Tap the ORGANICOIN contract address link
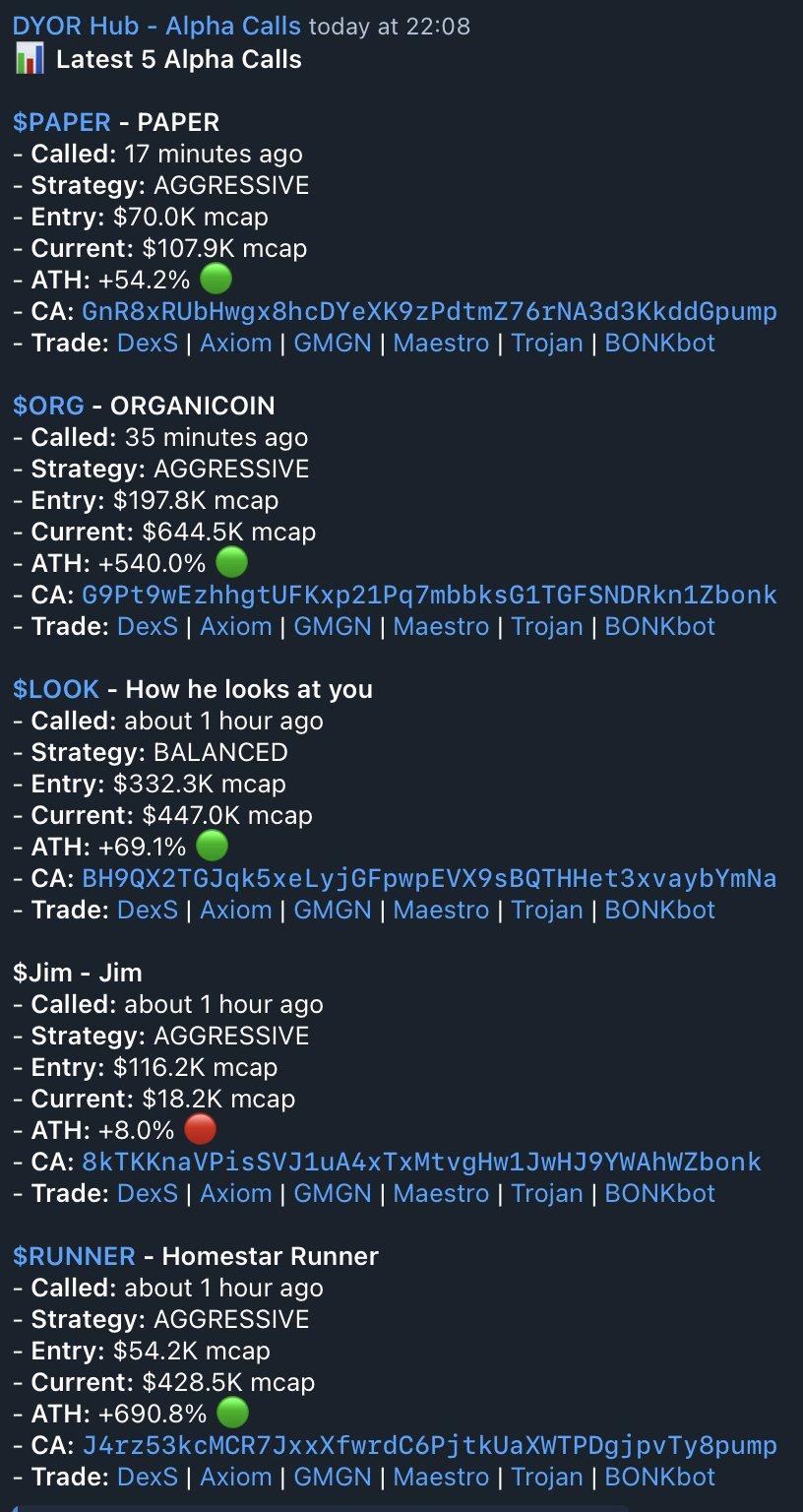803x1512 pixels. [429, 596]
